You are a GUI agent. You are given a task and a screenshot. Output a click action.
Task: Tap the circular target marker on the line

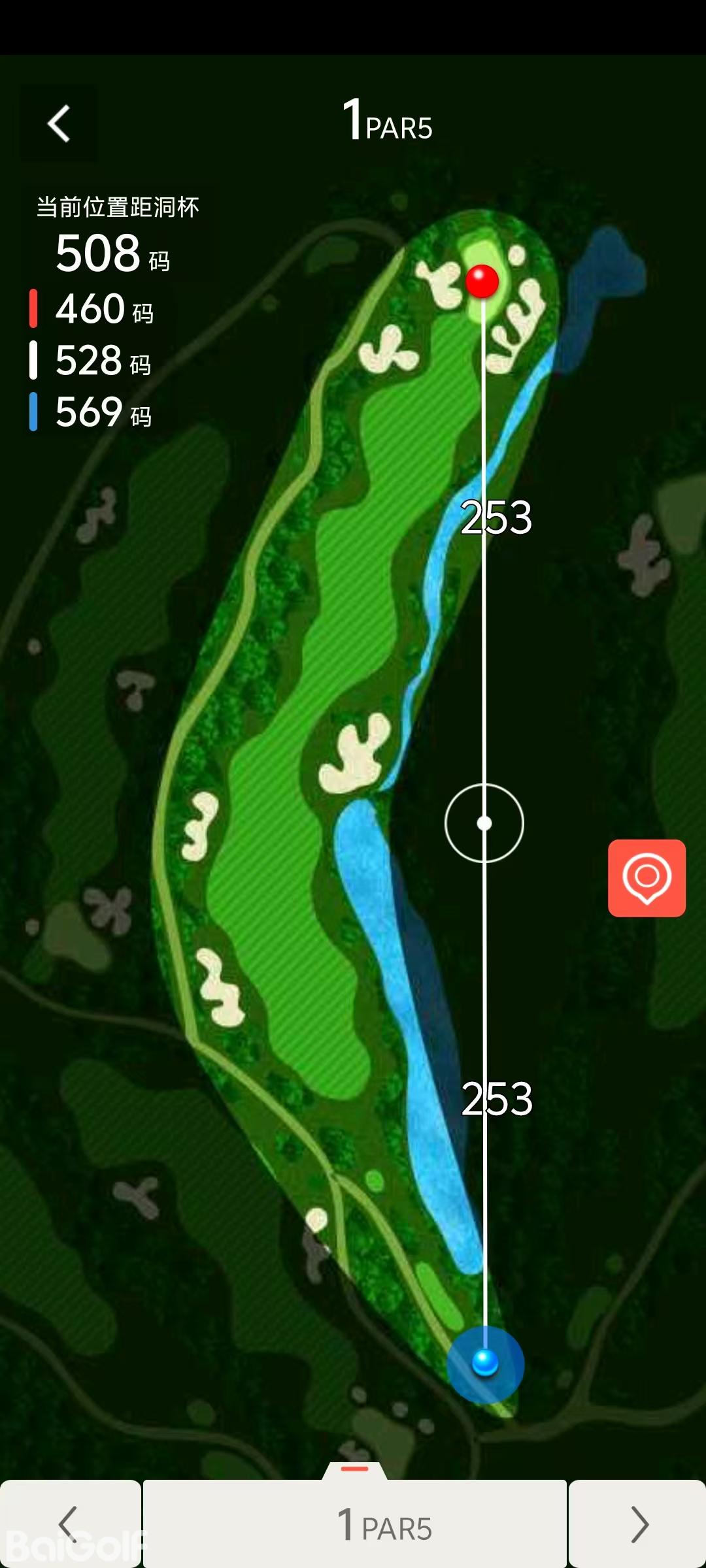[484, 823]
